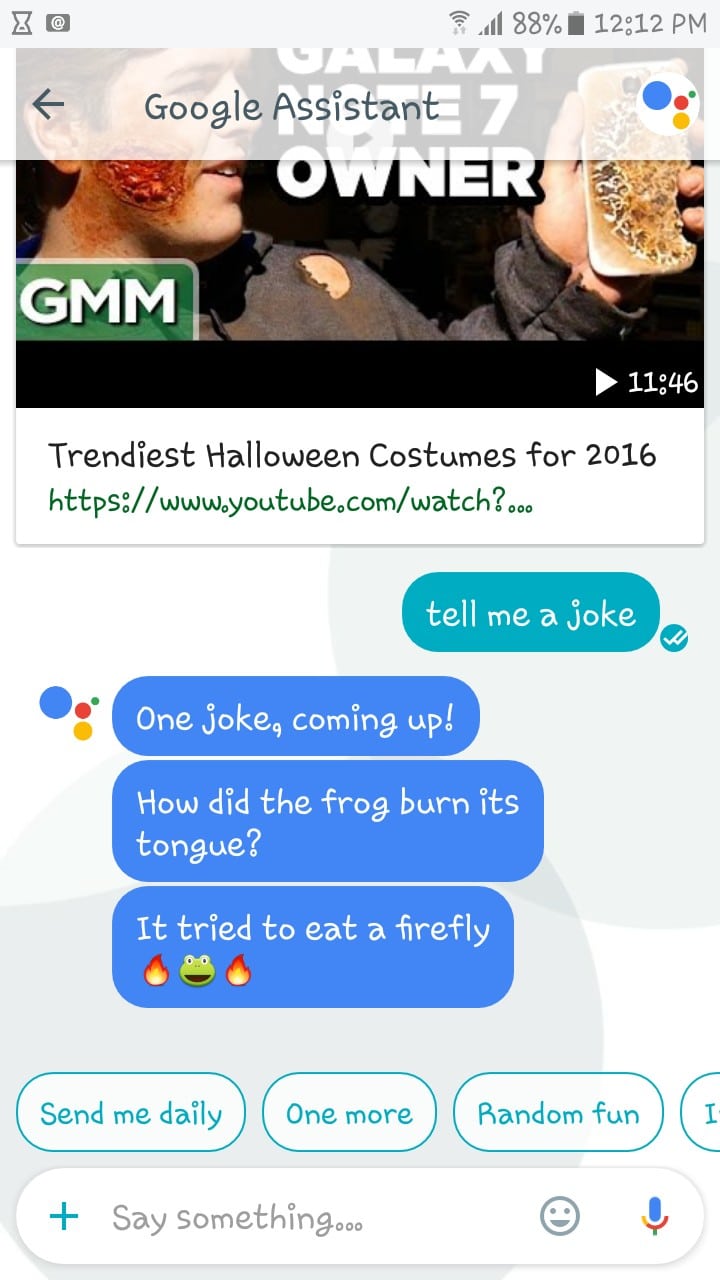Image resolution: width=720 pixels, height=1280 pixels.
Task: Start voice input with the microphone
Action: tap(655, 1216)
